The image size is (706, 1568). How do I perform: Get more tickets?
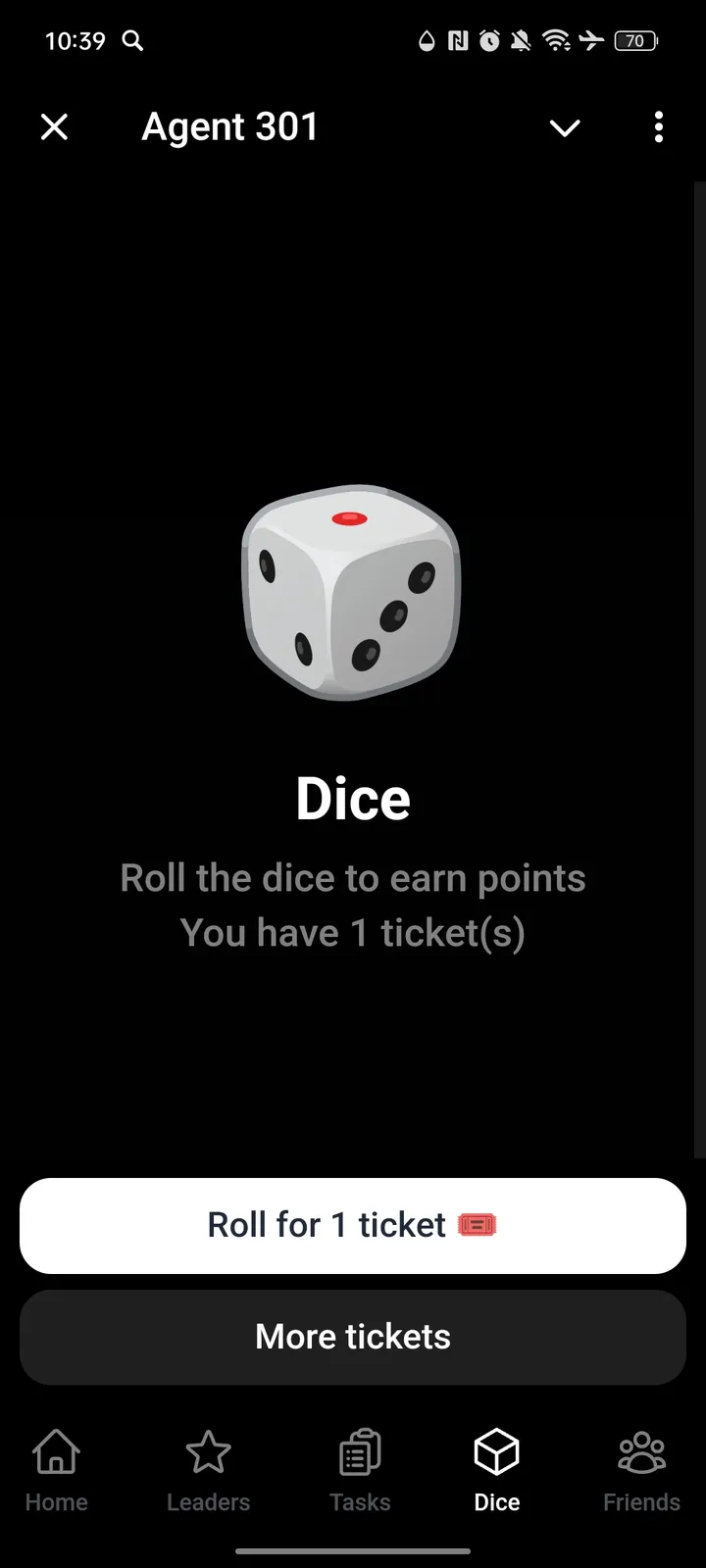353,1337
